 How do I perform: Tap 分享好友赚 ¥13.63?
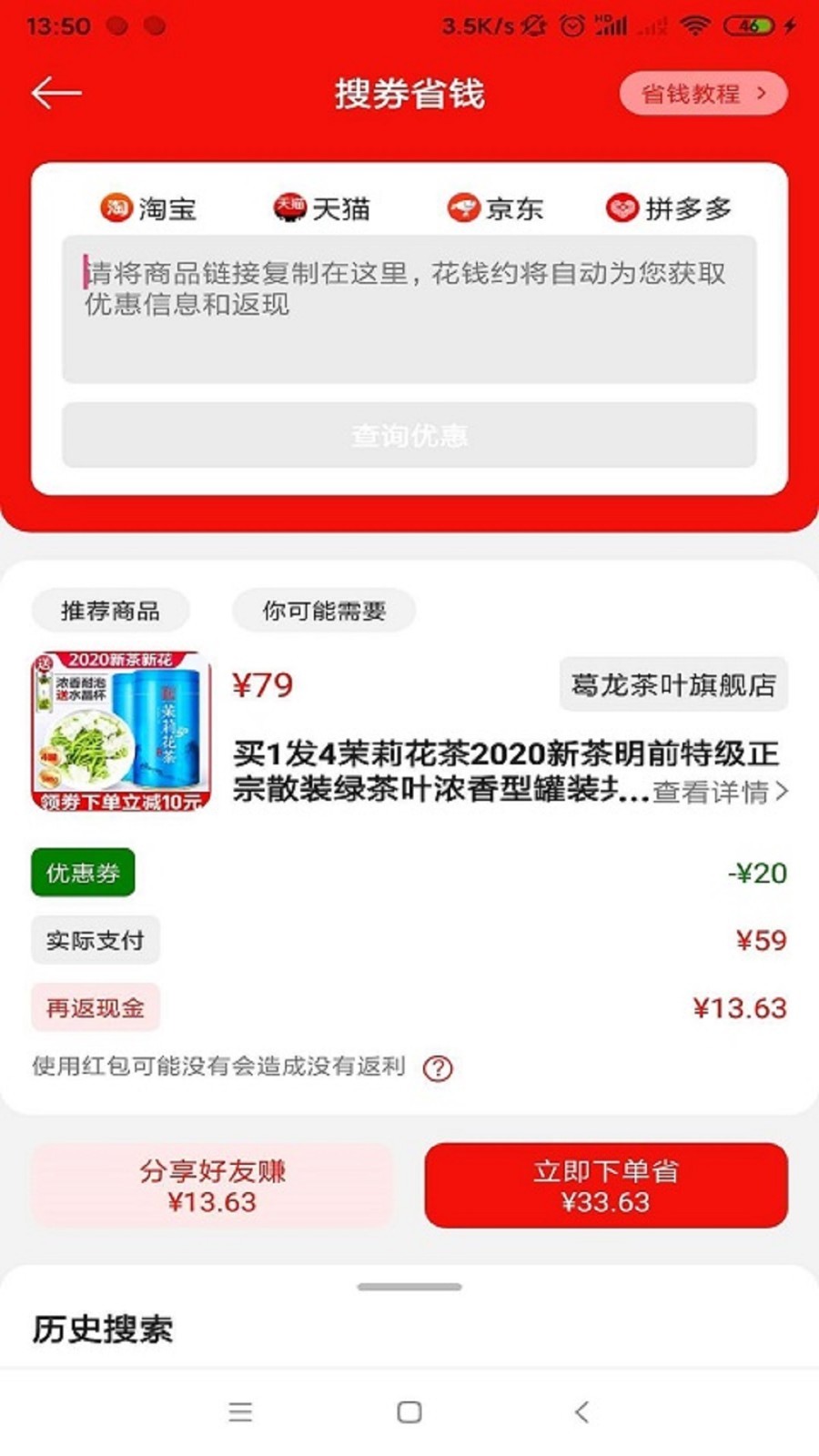point(212,1186)
